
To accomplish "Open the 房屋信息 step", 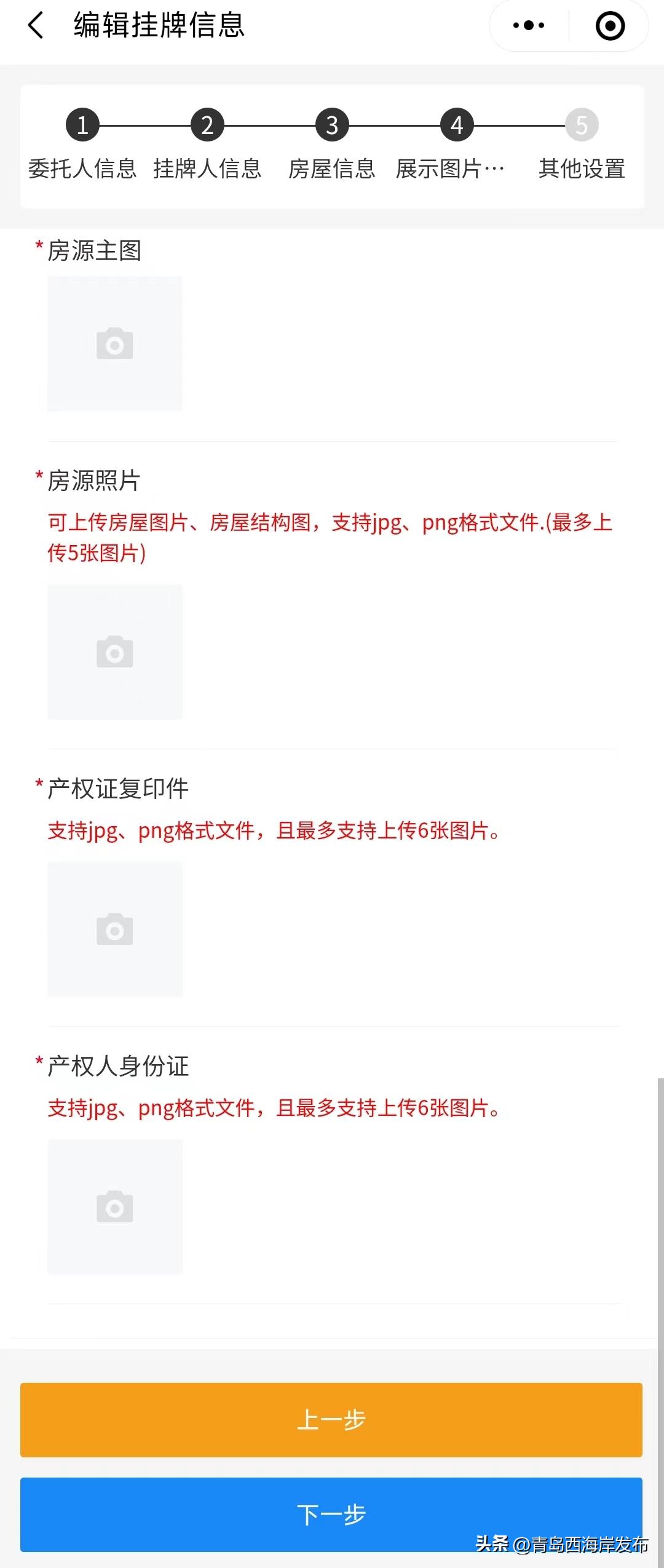I will pyautogui.click(x=331, y=169).
